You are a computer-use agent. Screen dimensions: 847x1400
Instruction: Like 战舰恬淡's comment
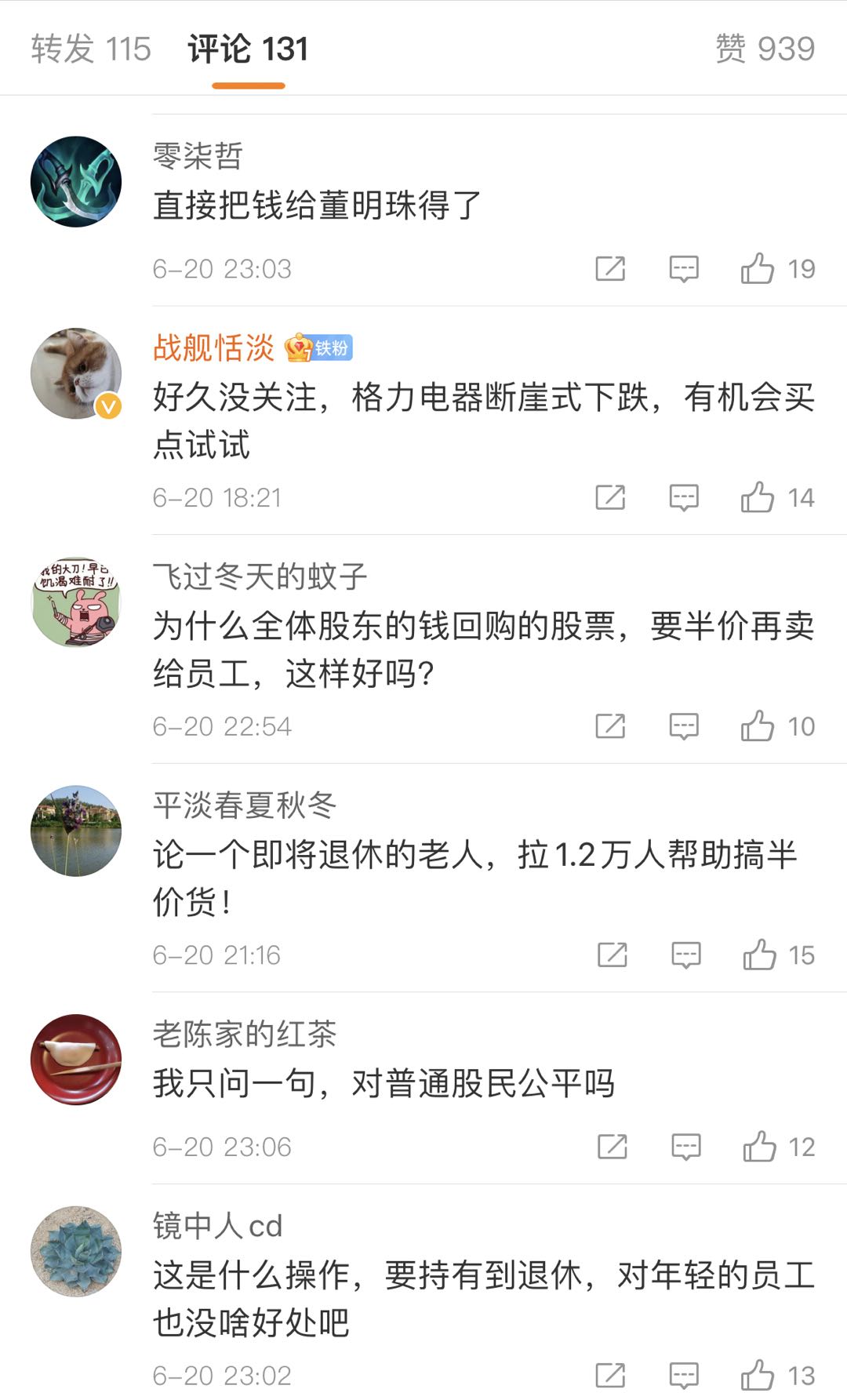758,498
